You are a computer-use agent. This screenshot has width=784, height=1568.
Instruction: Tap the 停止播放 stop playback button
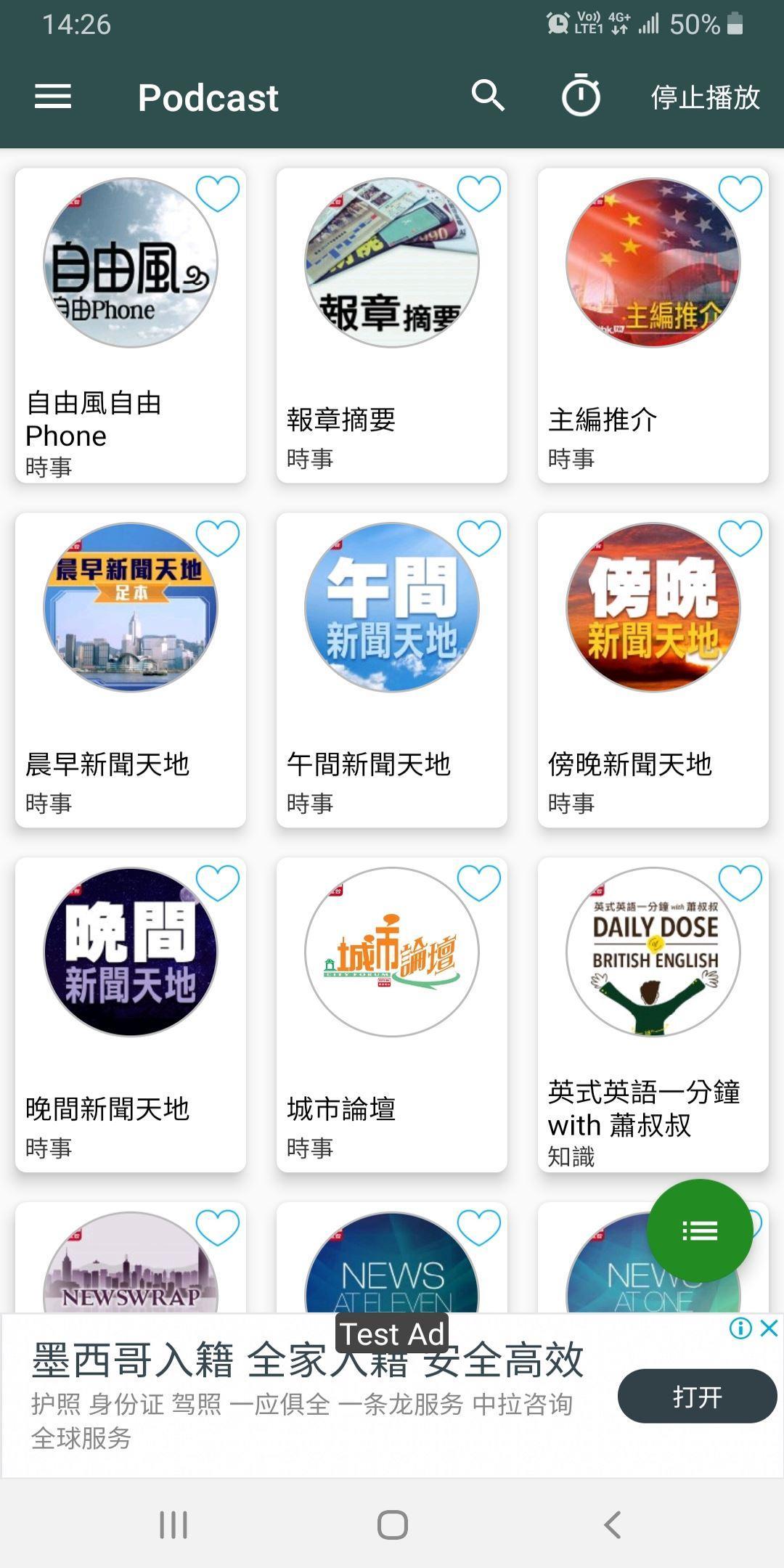(705, 97)
